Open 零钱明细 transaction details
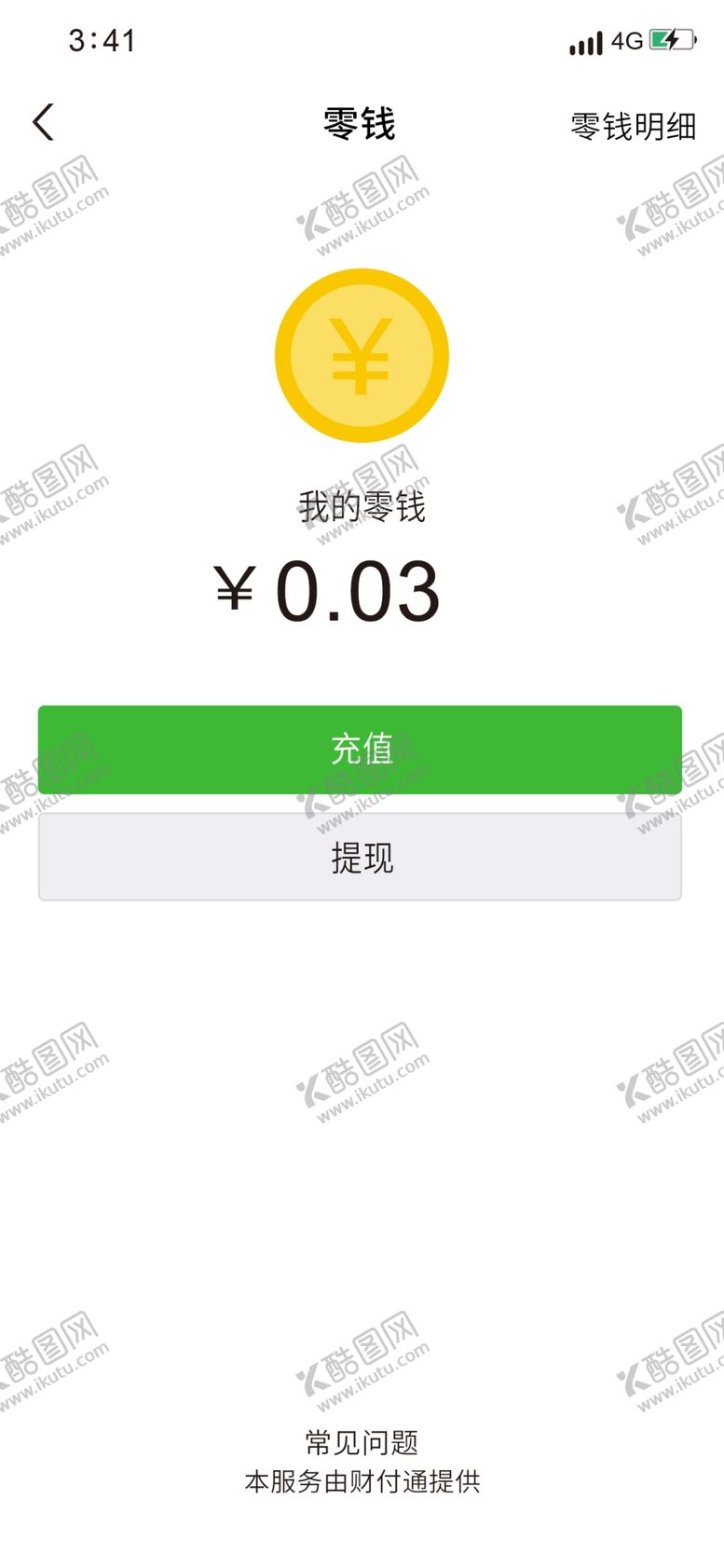The height and width of the screenshot is (1568, 724). coord(634,126)
